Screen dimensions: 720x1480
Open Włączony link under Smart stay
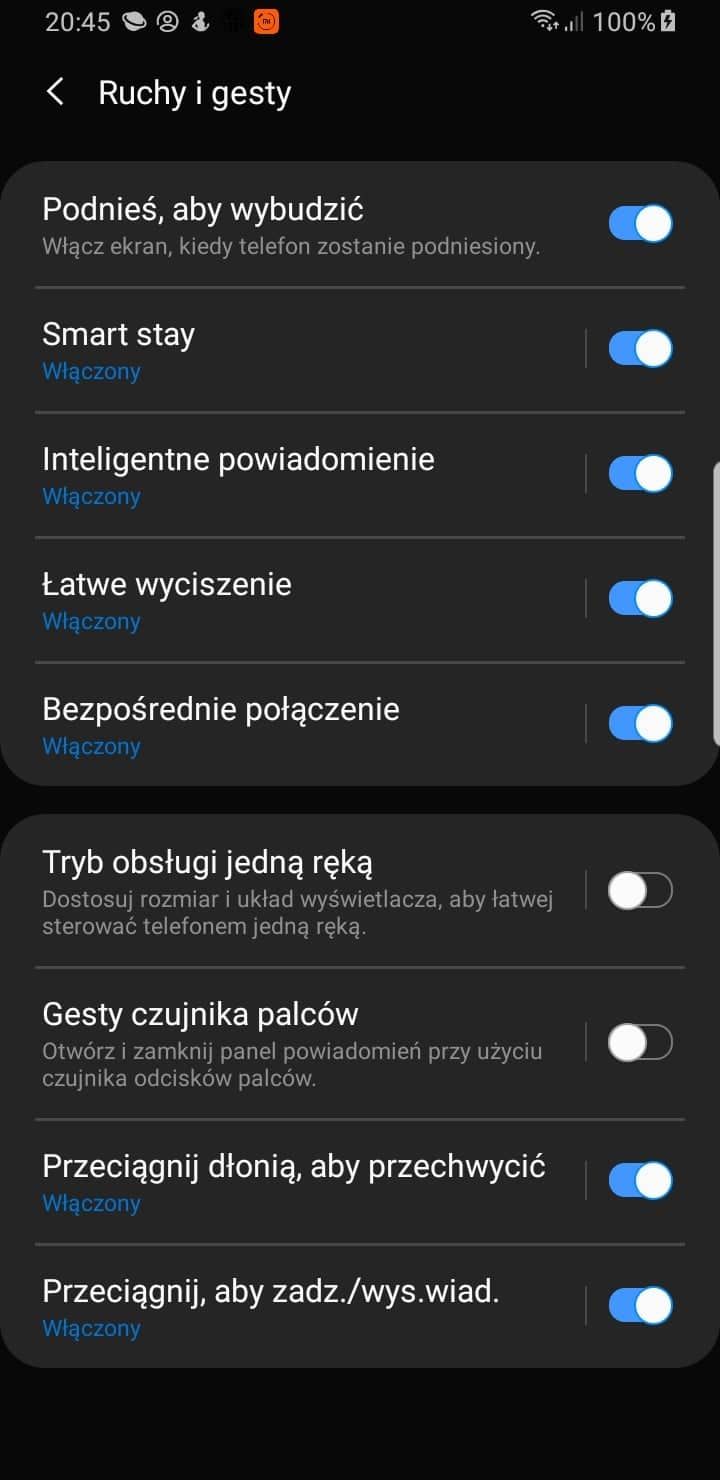[x=91, y=371]
